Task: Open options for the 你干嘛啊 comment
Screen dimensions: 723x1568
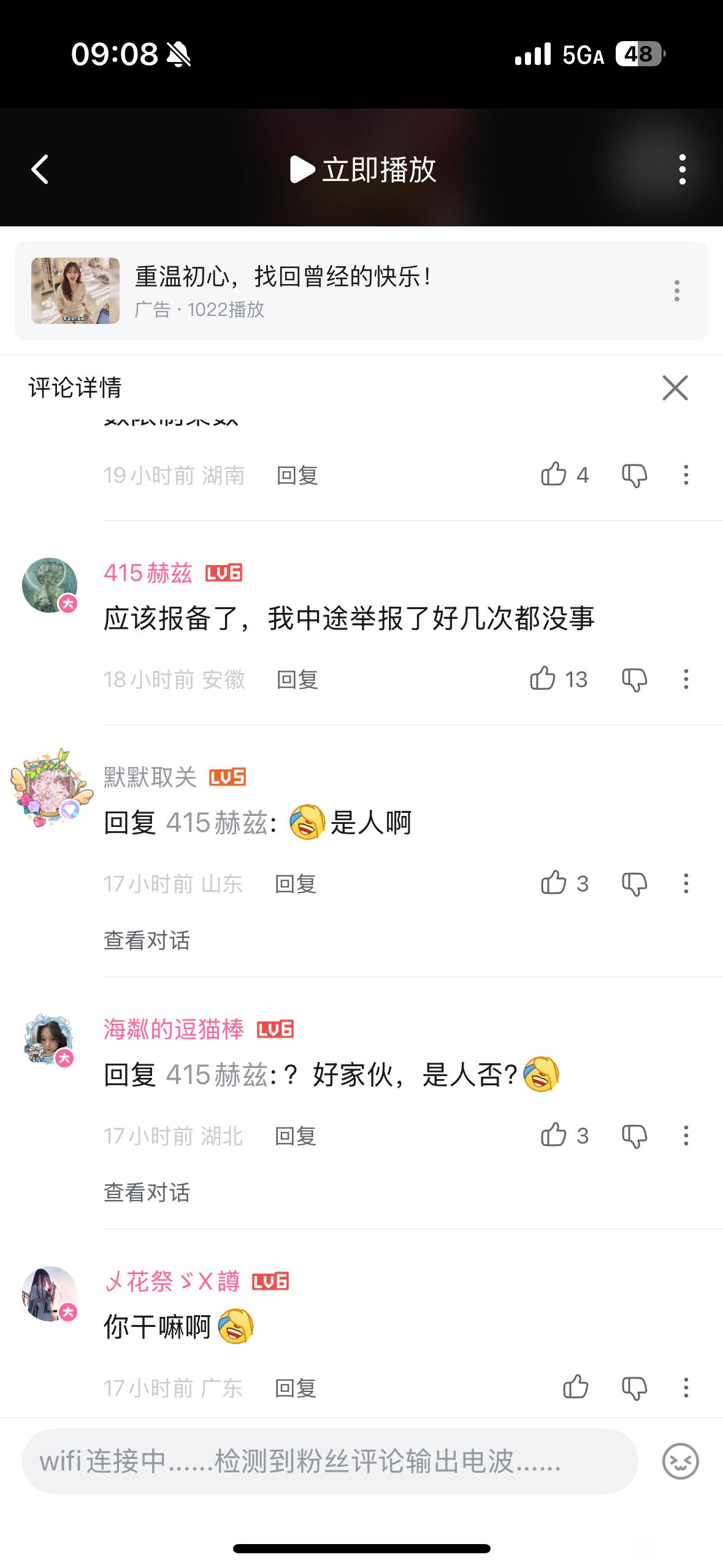Action: (x=686, y=1388)
